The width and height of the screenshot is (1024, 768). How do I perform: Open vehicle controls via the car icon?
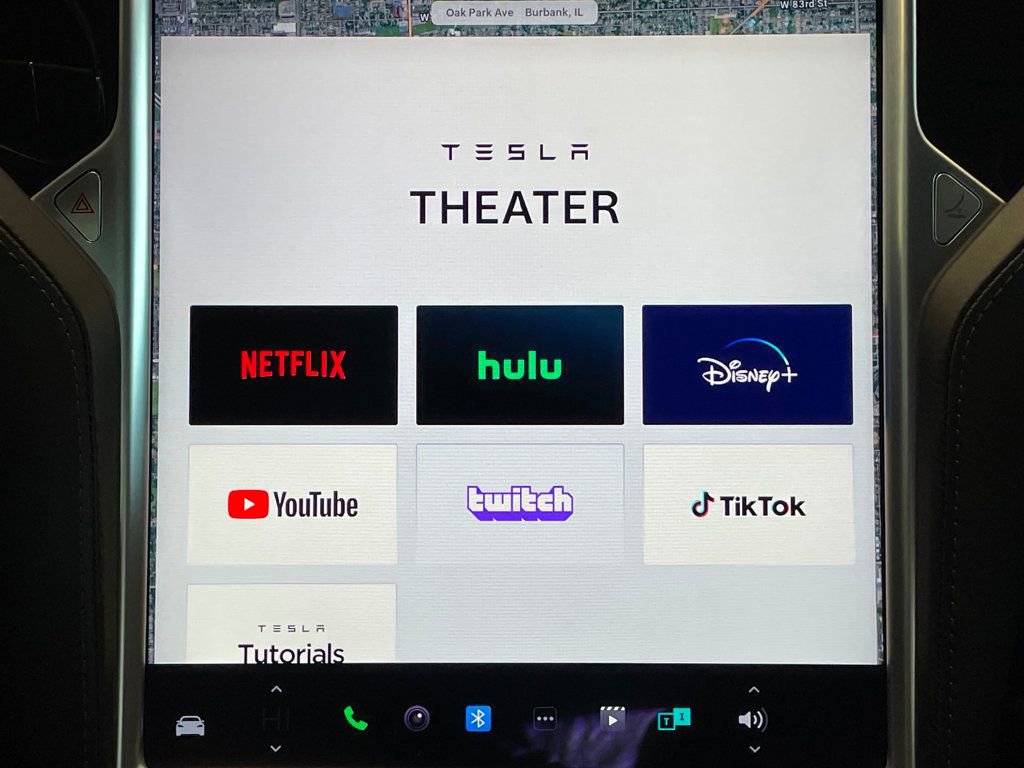[190, 726]
